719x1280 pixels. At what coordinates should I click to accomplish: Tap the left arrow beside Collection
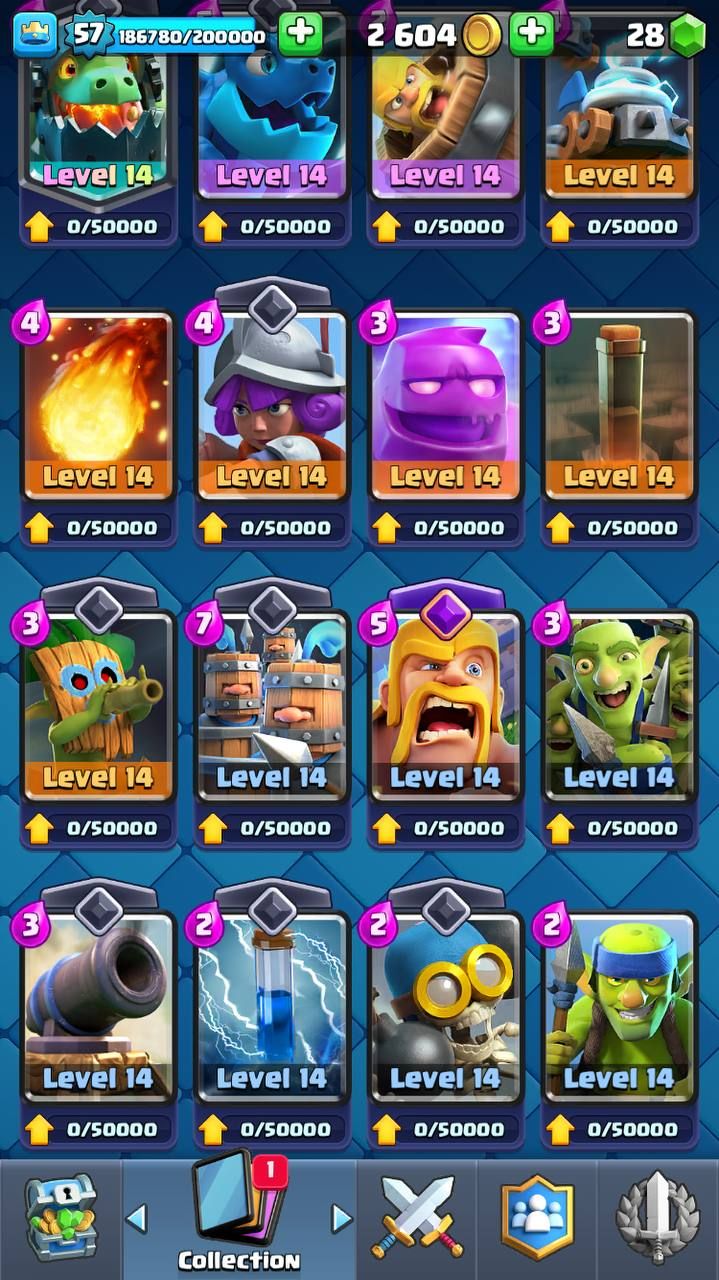coord(137,1218)
